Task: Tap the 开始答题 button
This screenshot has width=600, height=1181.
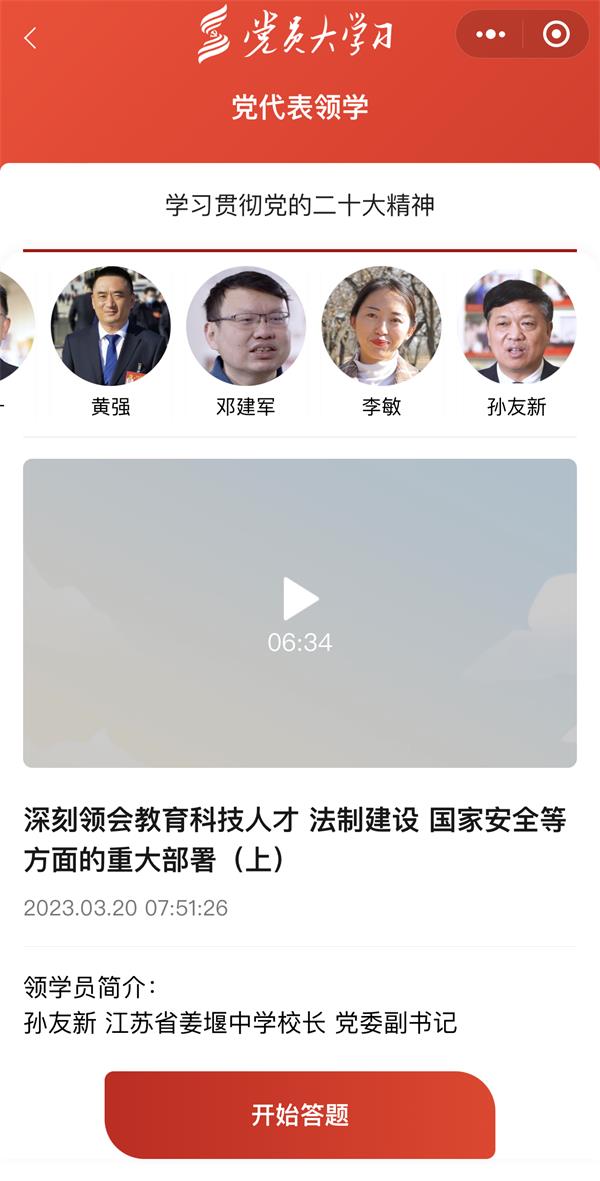Action: coord(300,1115)
